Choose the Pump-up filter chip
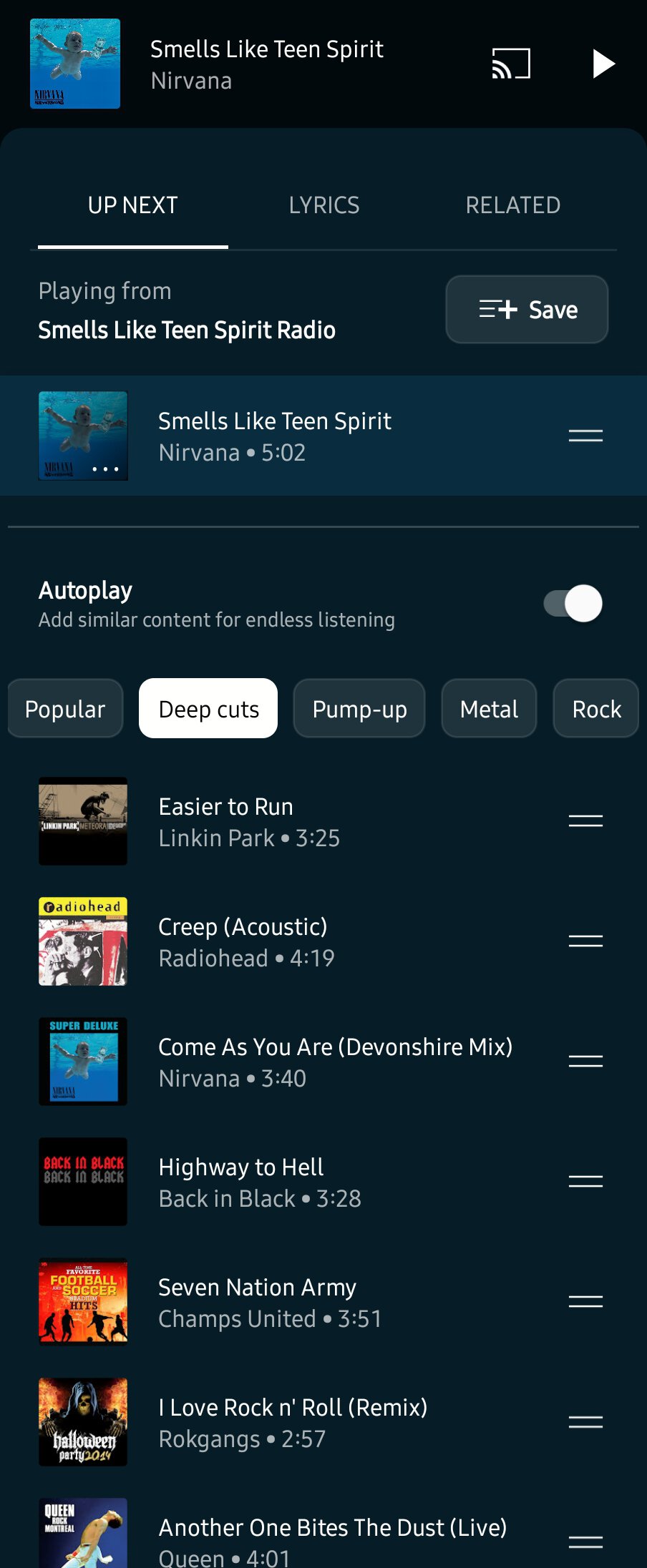The width and height of the screenshot is (647, 1568). 359,709
